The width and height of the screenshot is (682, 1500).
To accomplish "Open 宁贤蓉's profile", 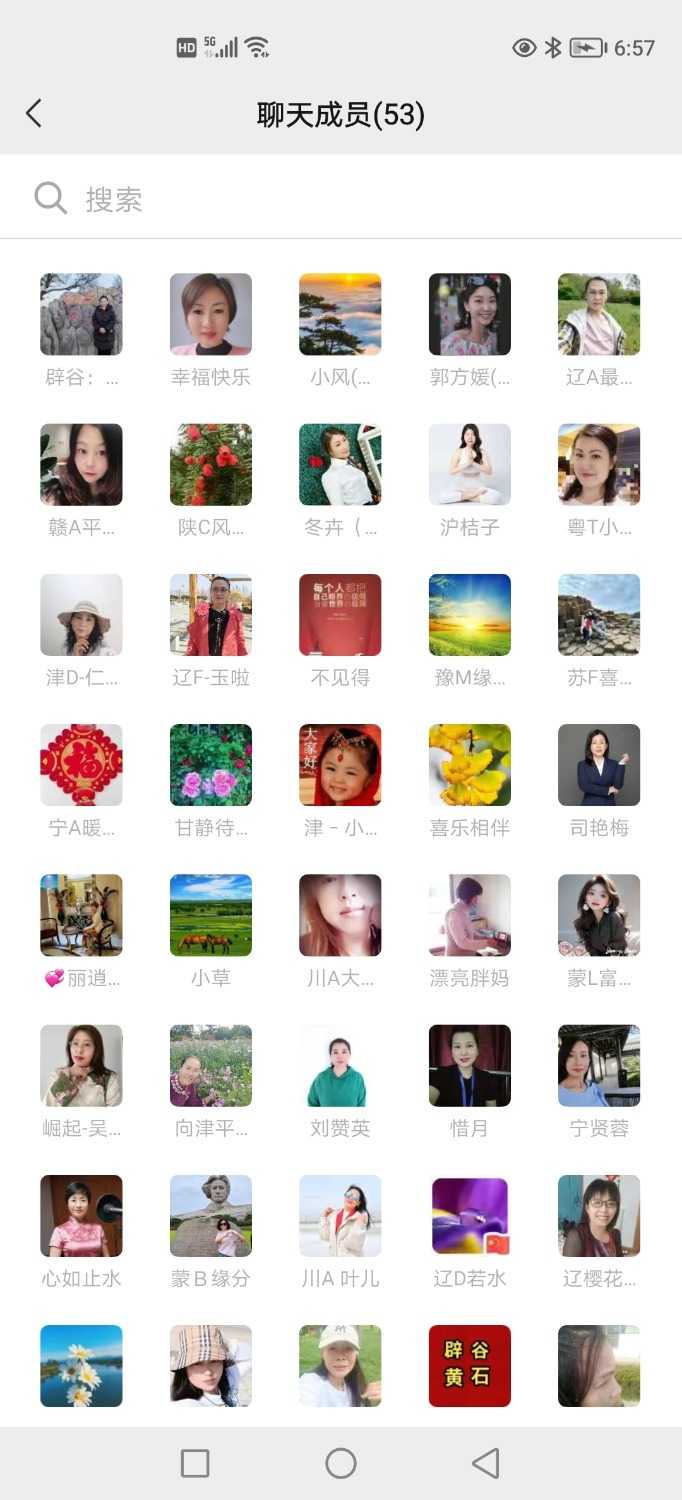I will click(x=598, y=1065).
